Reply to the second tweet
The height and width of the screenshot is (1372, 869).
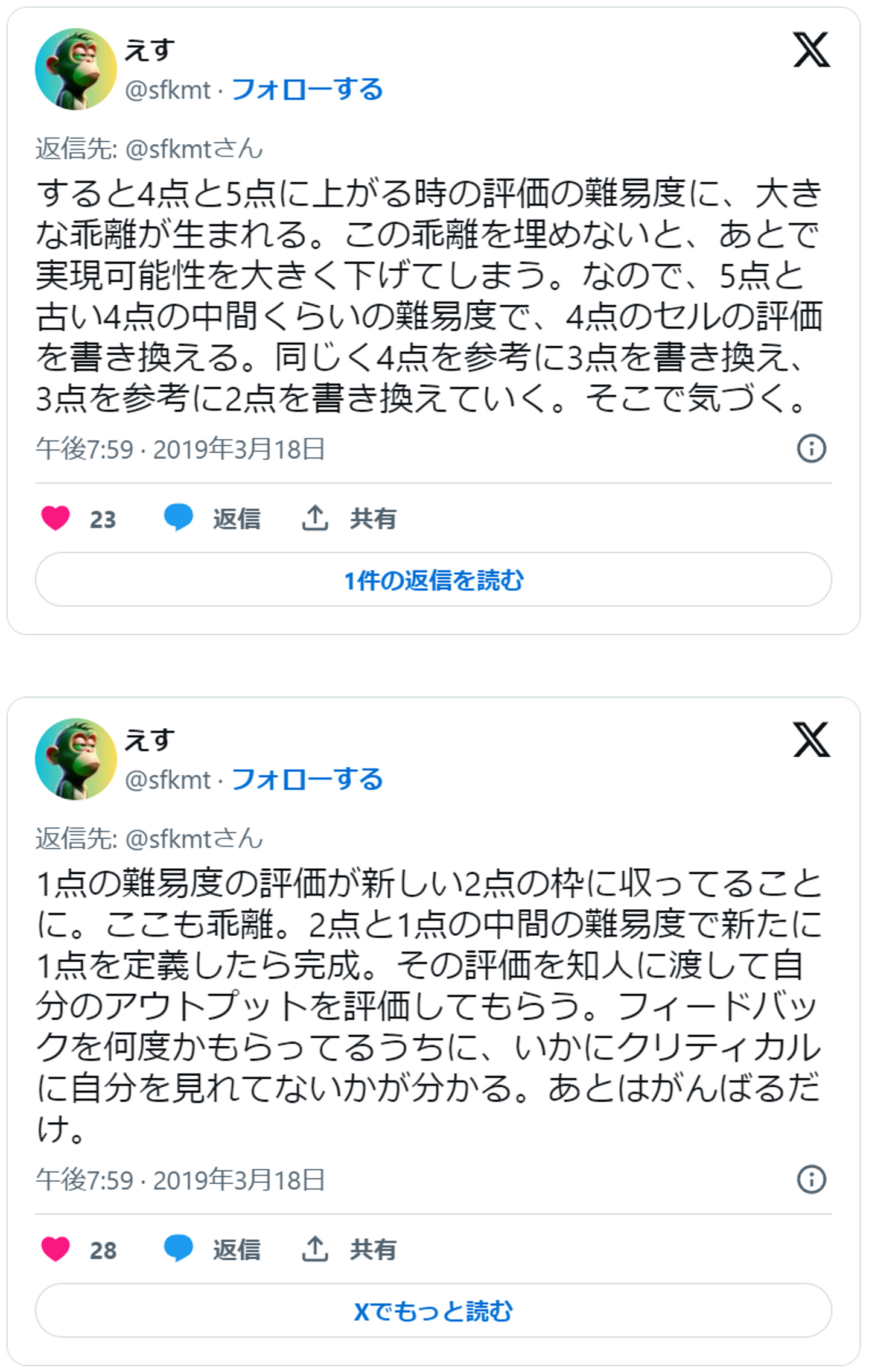coord(212,1249)
